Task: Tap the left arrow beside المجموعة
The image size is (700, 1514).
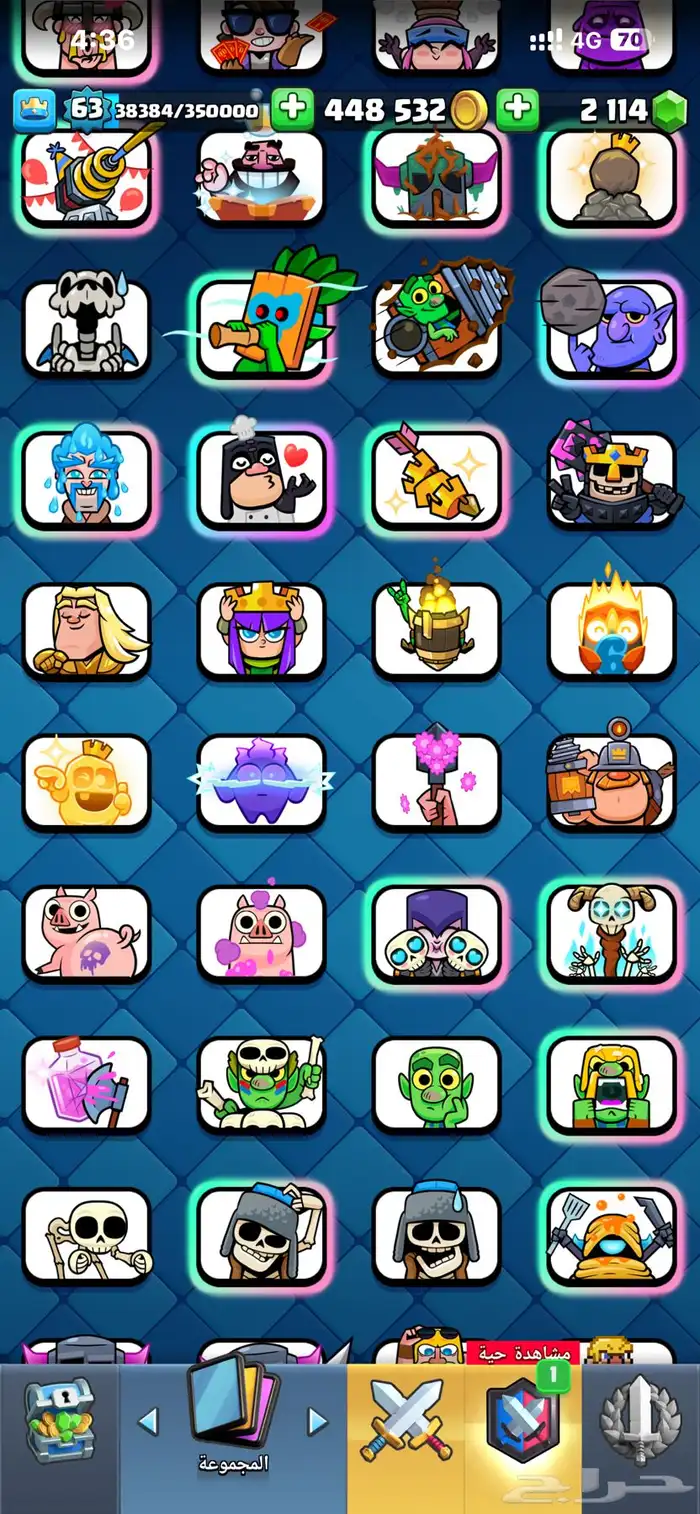Action: [x=148, y=1421]
